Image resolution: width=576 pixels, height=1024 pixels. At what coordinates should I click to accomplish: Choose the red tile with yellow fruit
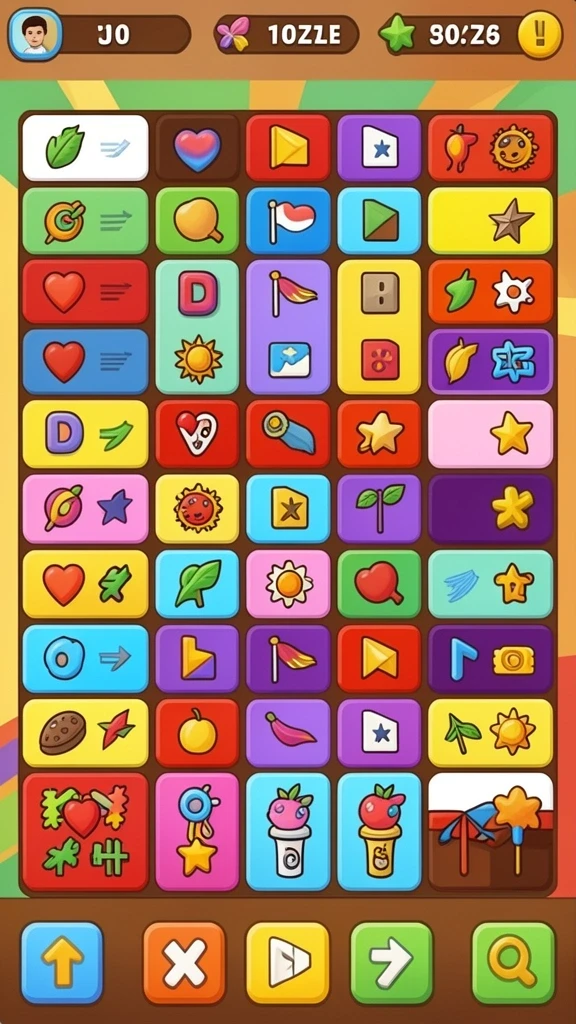tap(197, 733)
